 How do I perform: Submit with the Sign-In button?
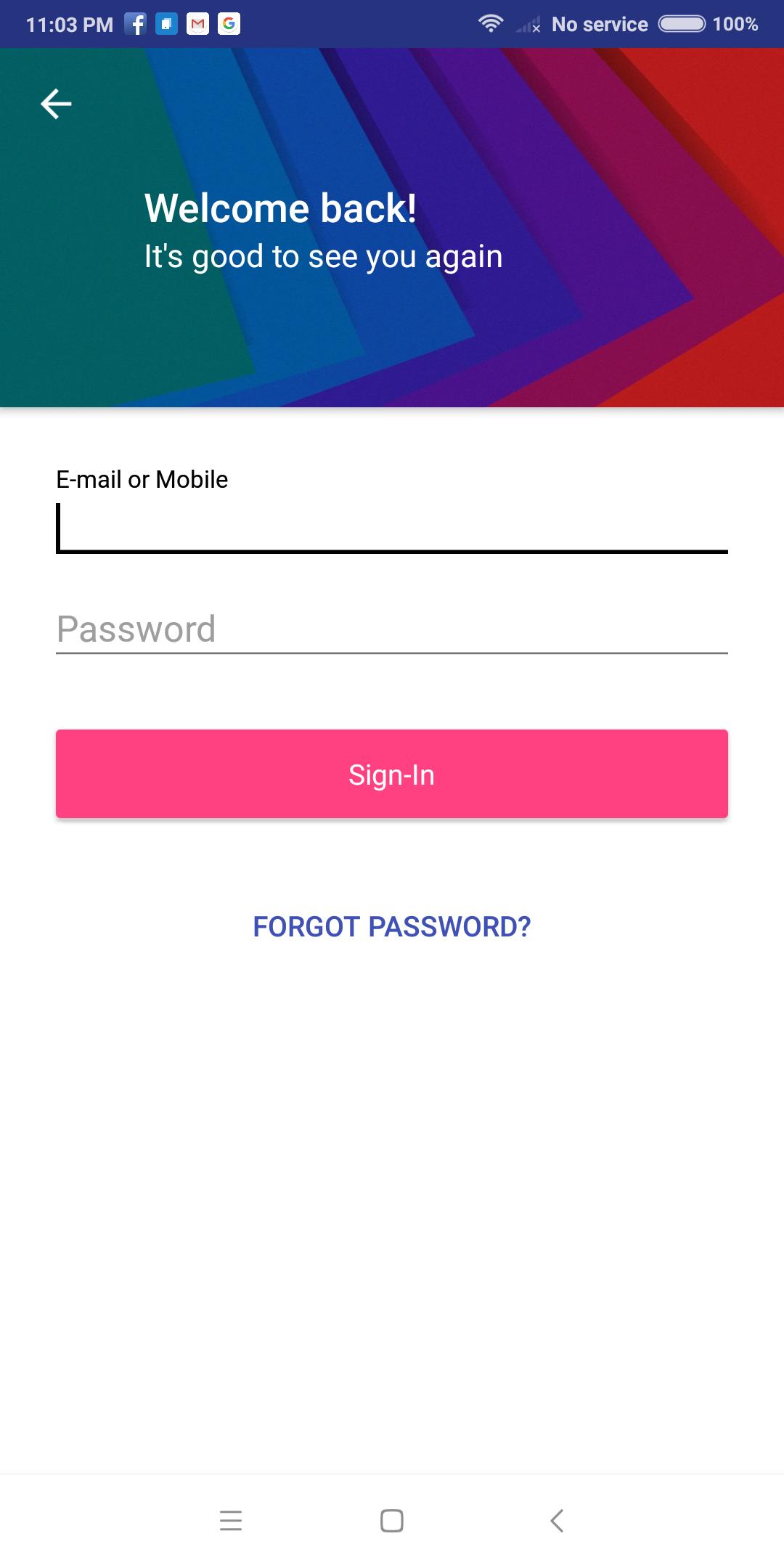(x=392, y=774)
